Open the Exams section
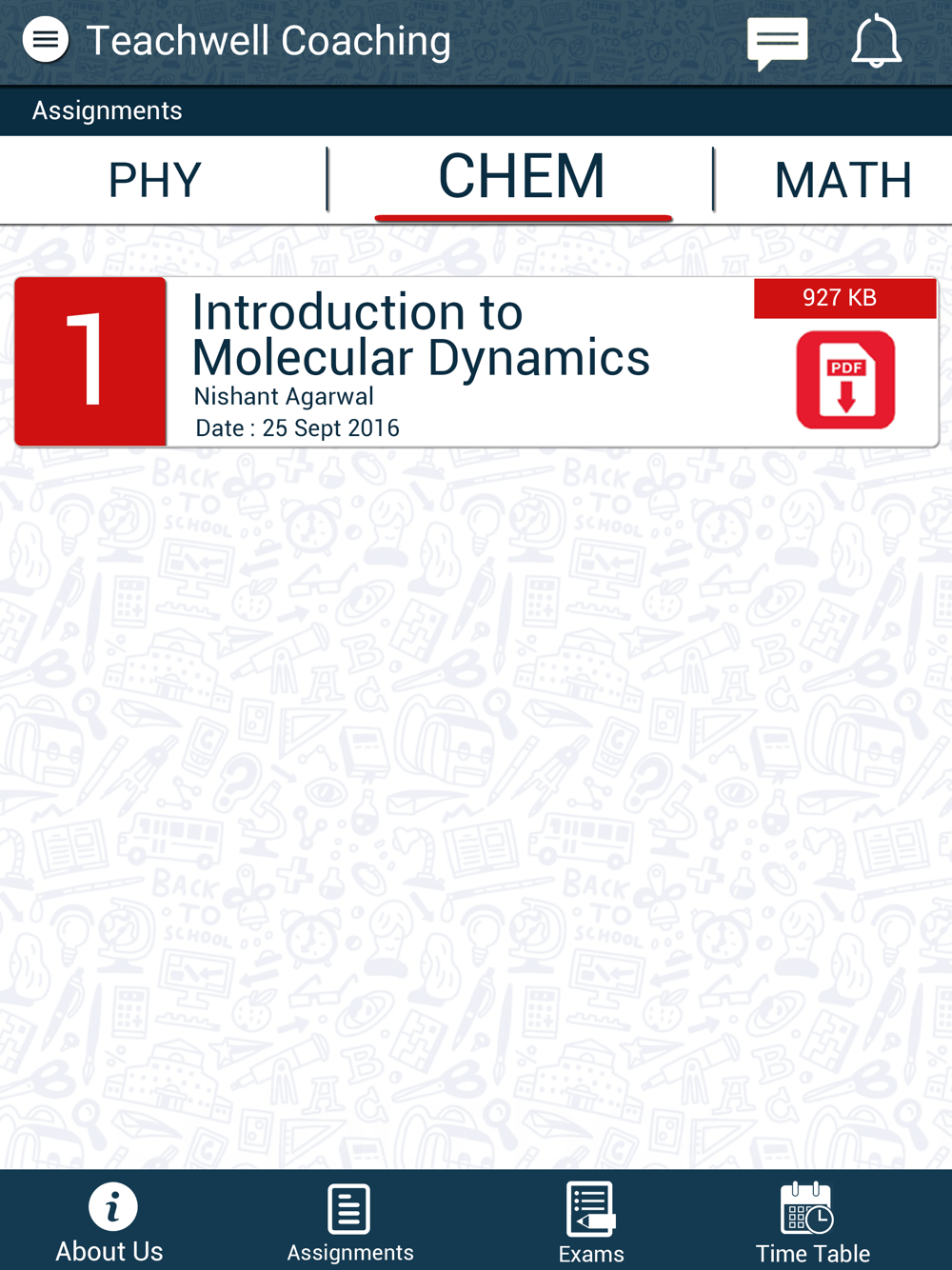 pyautogui.click(x=591, y=1223)
